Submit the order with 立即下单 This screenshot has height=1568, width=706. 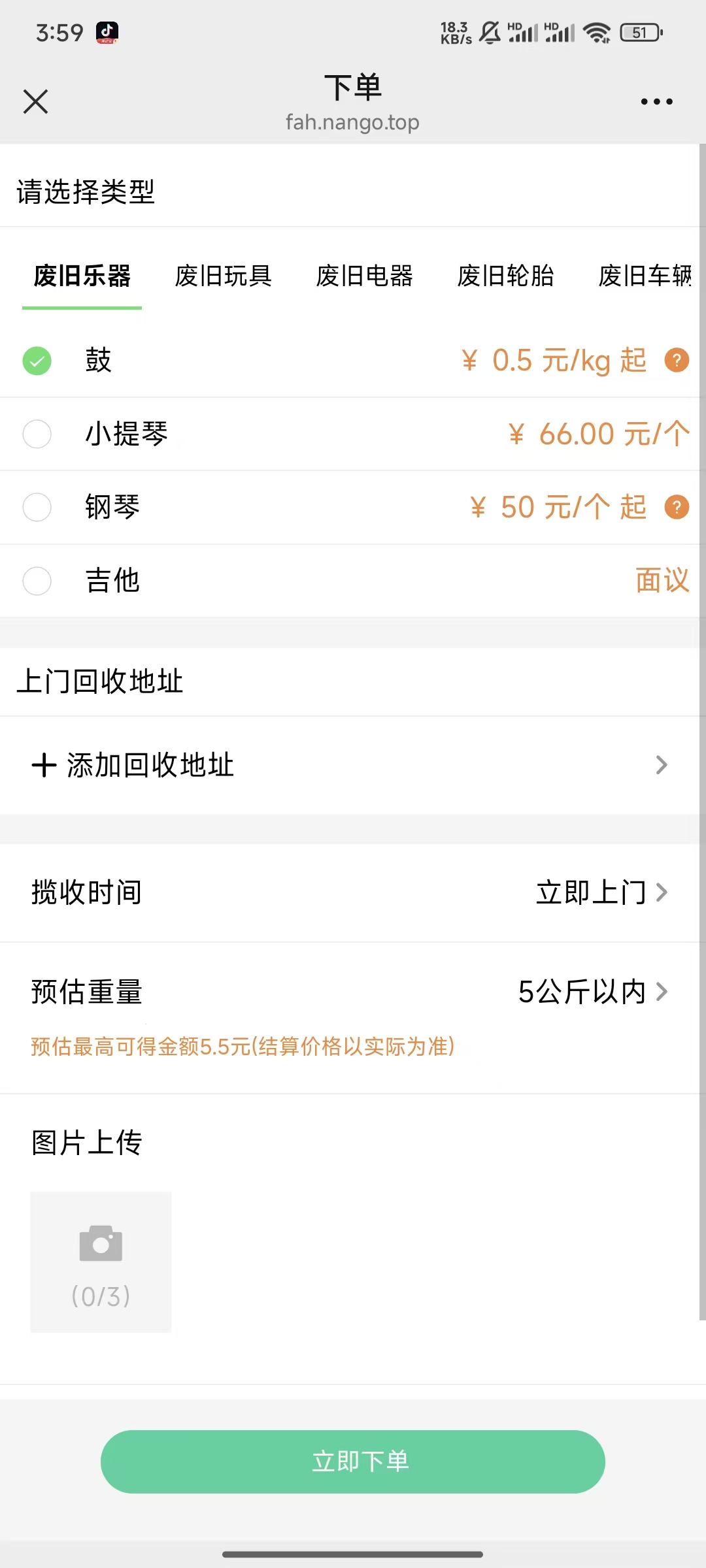coord(353,1462)
